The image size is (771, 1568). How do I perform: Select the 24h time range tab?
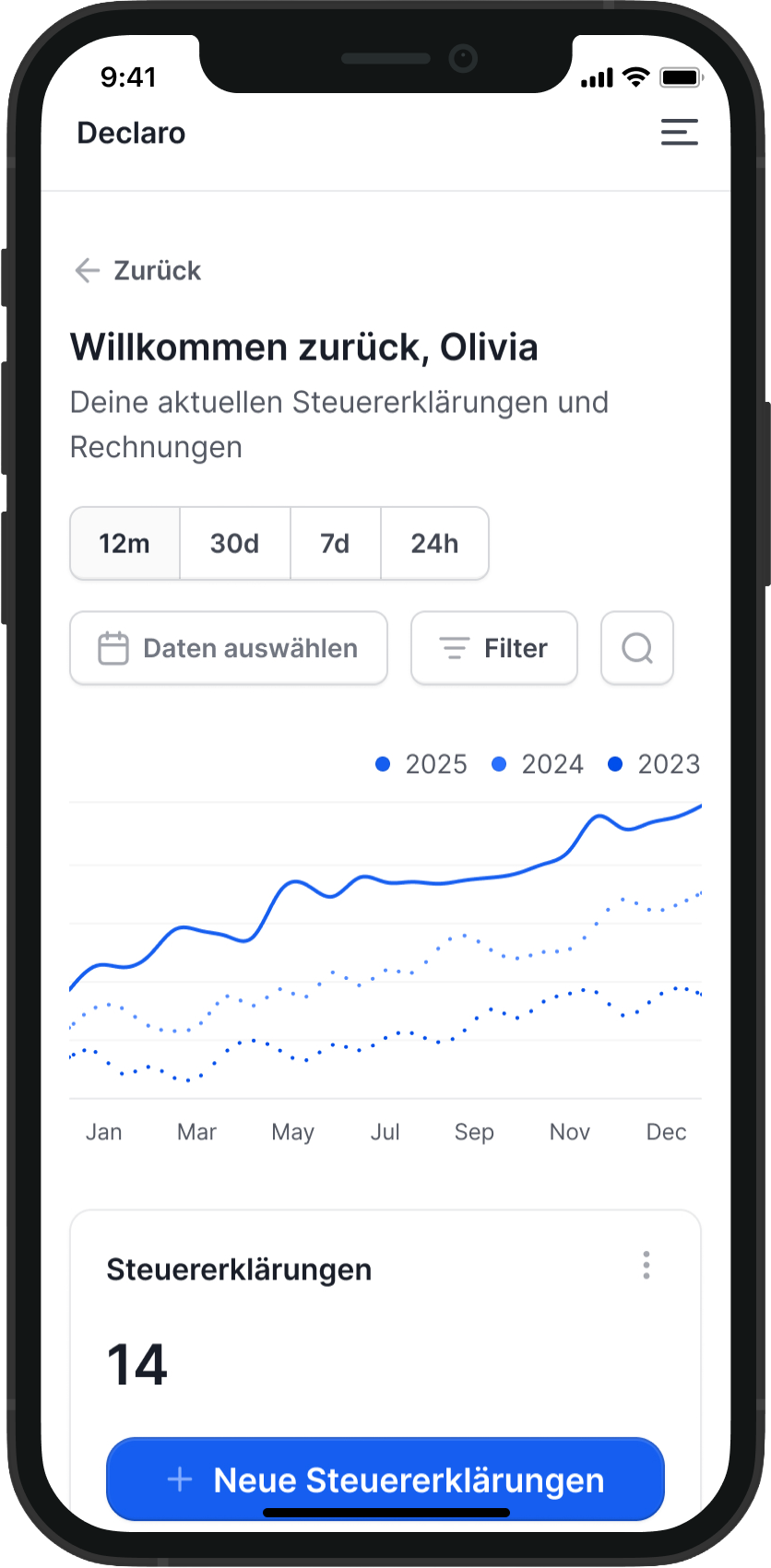[x=434, y=544]
